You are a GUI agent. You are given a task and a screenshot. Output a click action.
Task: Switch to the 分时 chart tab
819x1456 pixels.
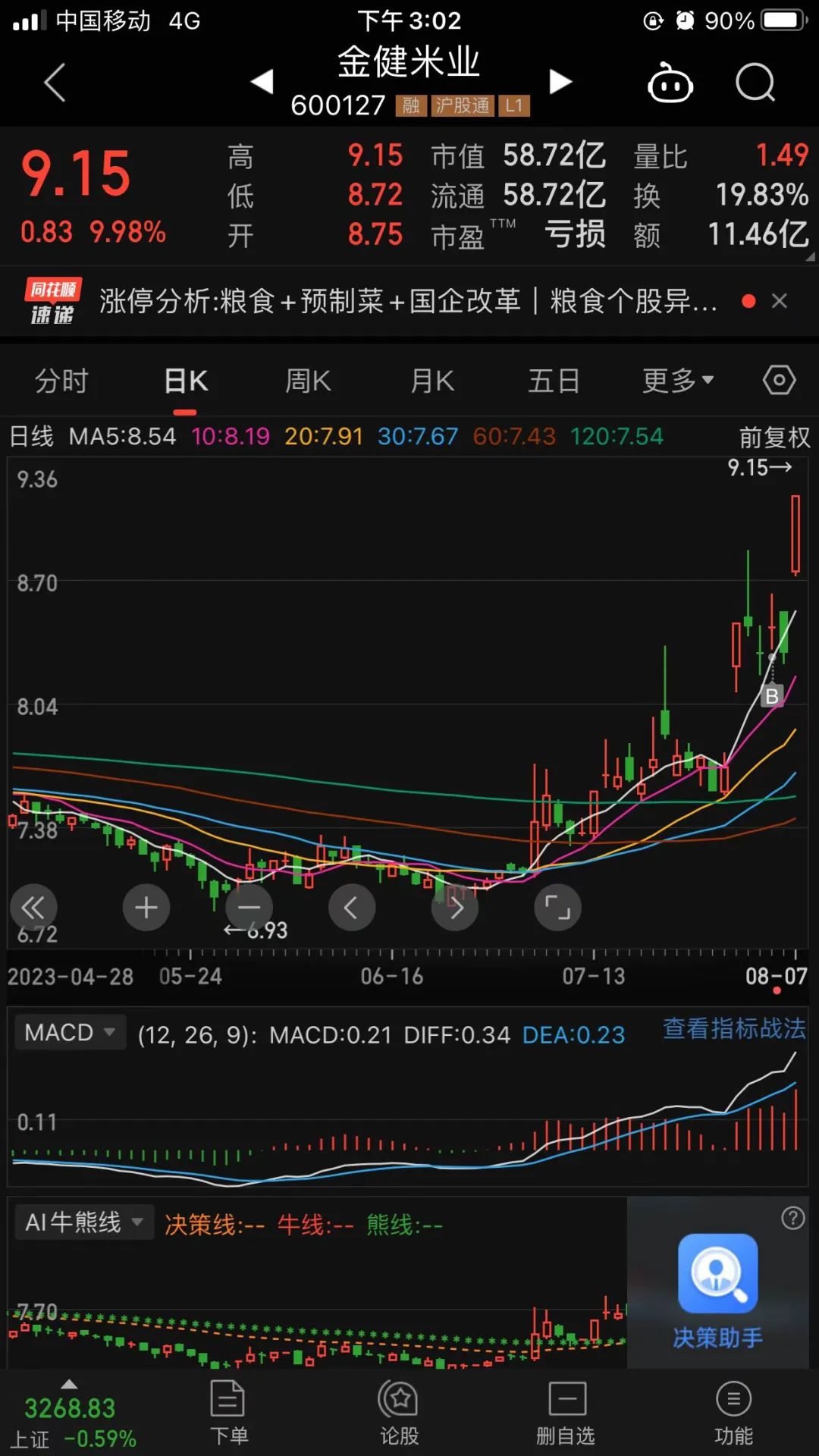tap(61, 381)
